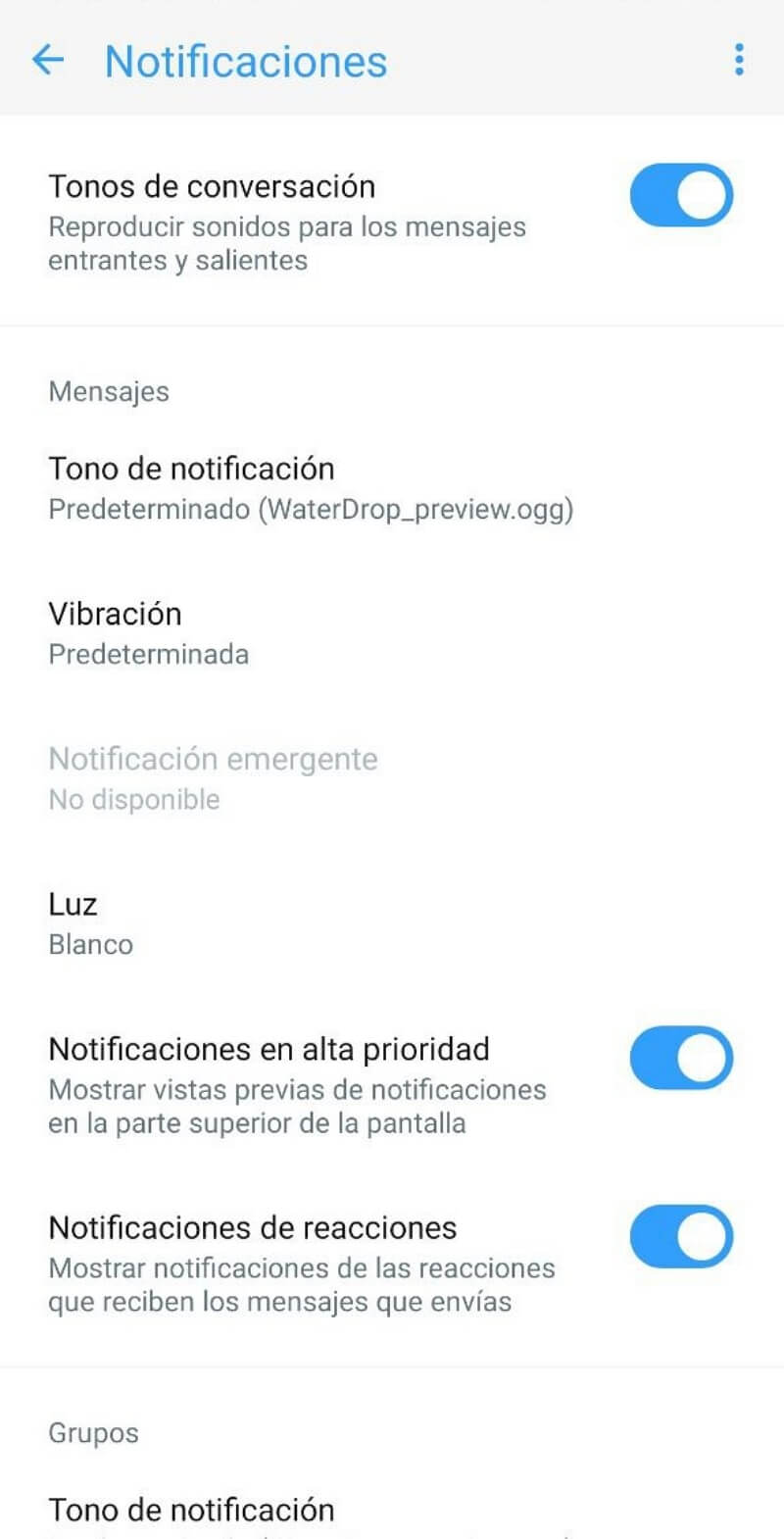
Task: Turn off Notificaciones en alta prioridad
Action: [680, 1058]
